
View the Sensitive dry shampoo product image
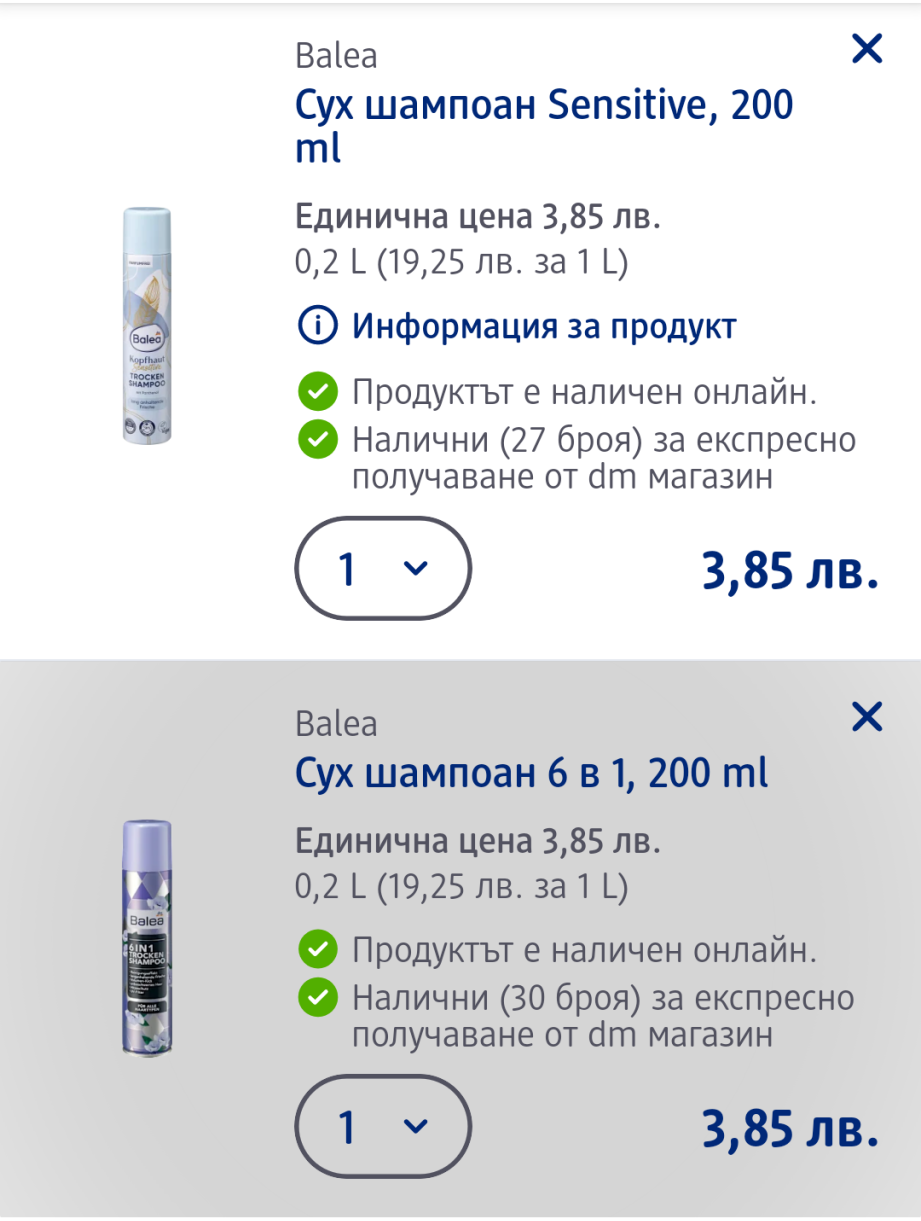point(147,326)
